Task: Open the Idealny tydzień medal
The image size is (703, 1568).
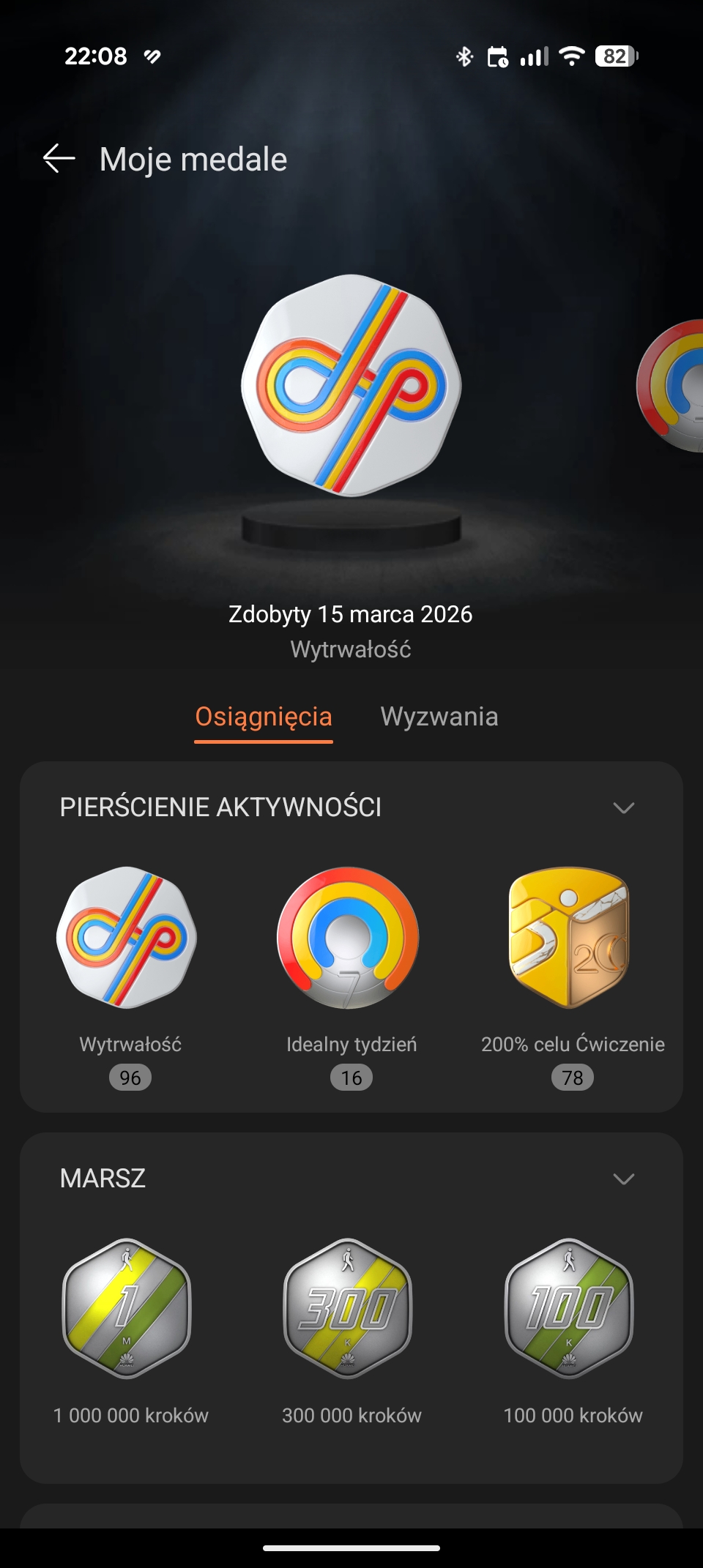Action: point(349,938)
